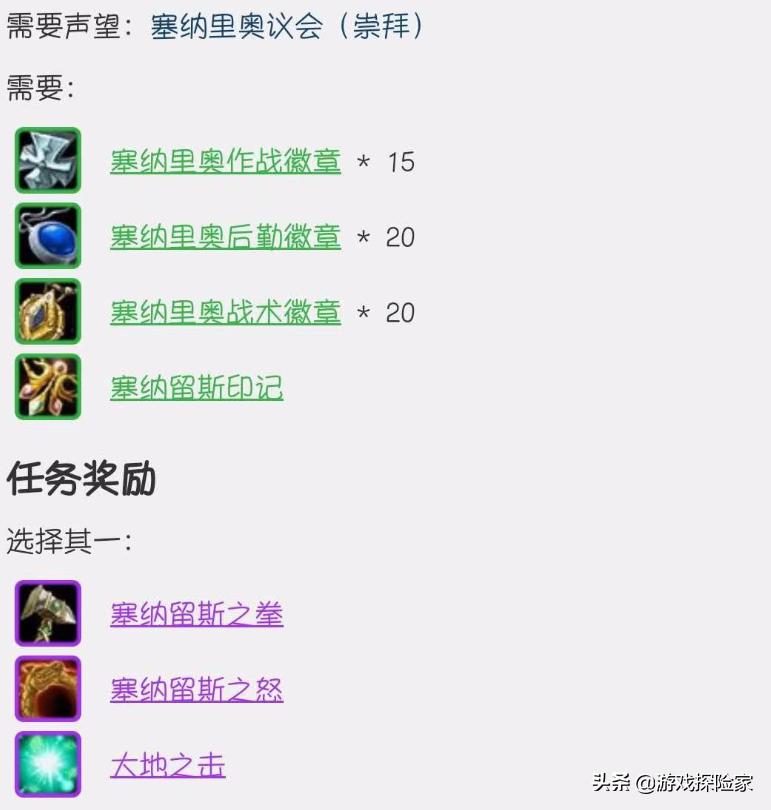Open the 塞纳留斯印记 item link

click(197, 387)
